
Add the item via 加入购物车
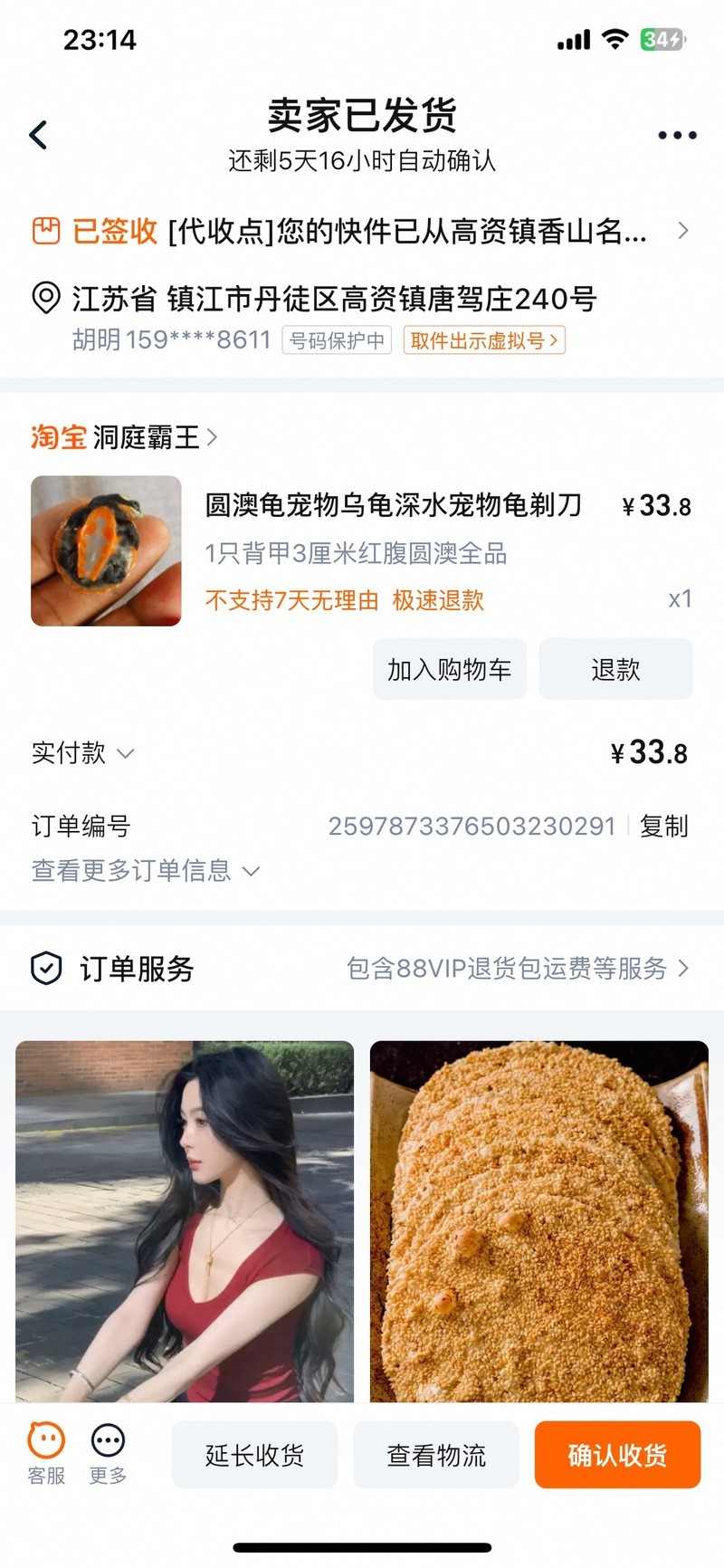point(449,669)
